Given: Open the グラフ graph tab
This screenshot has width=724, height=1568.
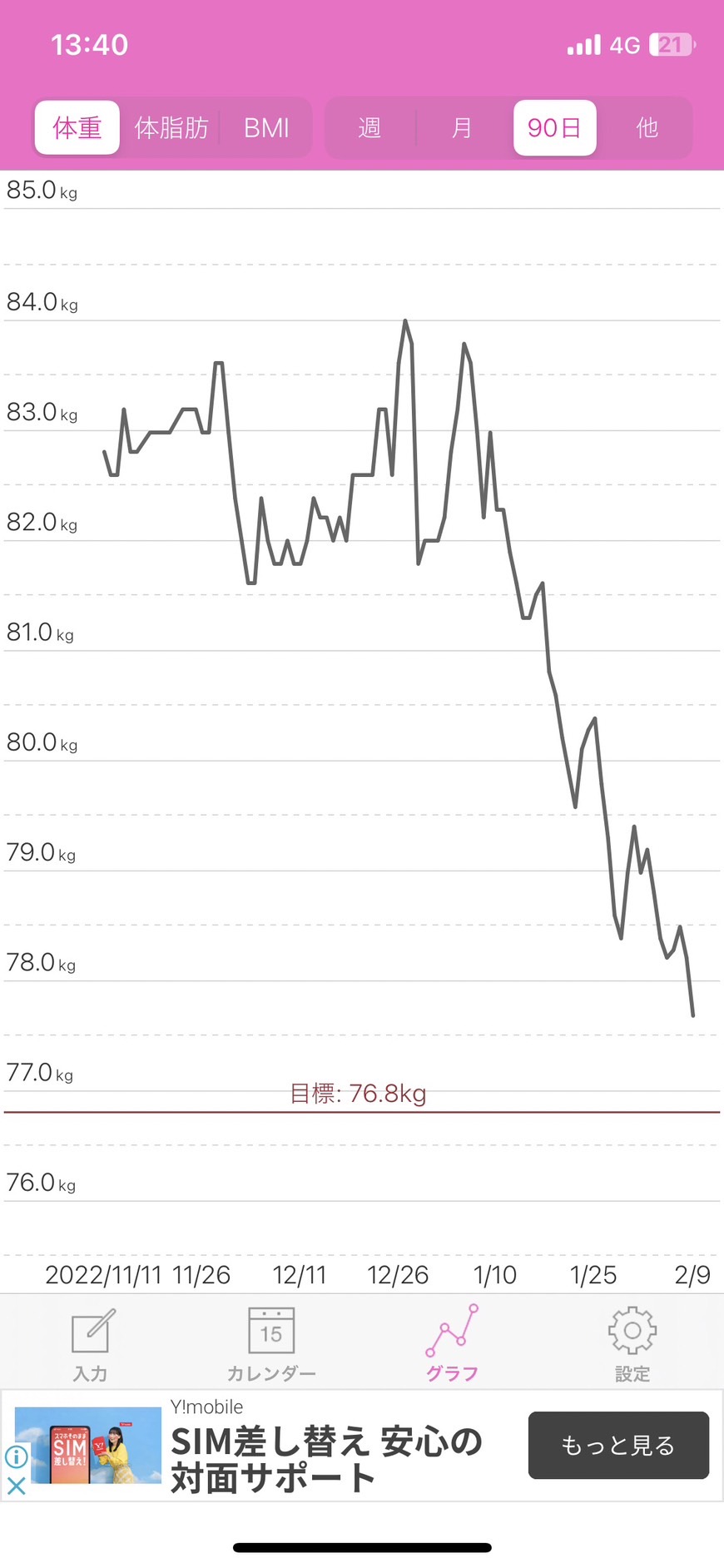Looking at the screenshot, I should (452, 1344).
